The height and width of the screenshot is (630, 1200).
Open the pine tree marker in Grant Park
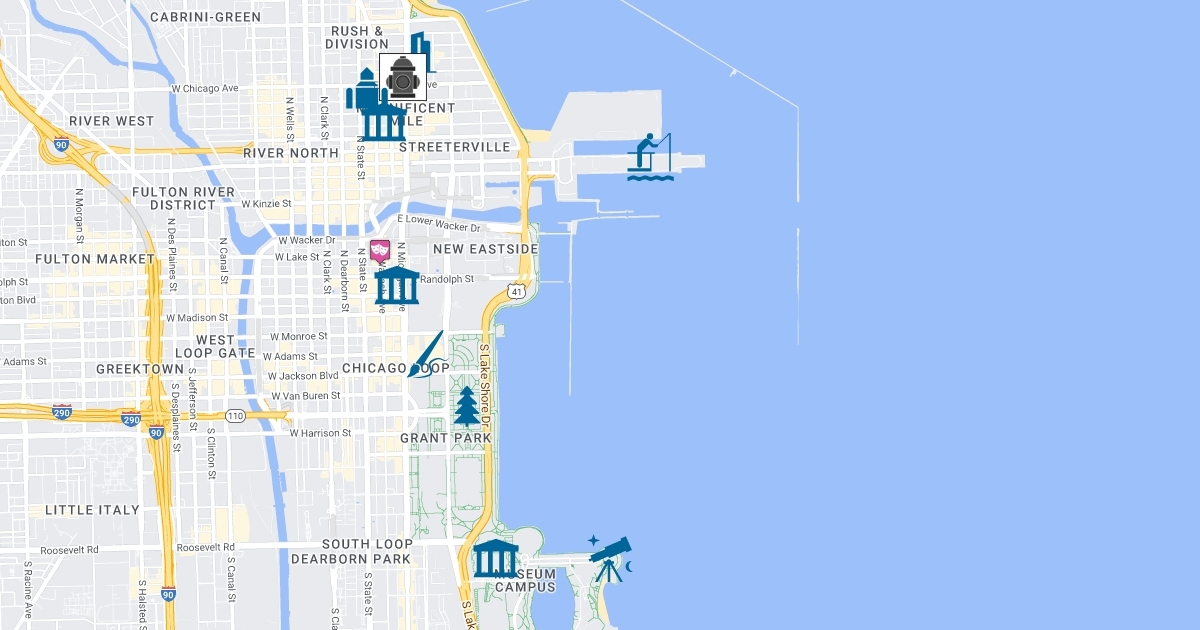pos(467,406)
